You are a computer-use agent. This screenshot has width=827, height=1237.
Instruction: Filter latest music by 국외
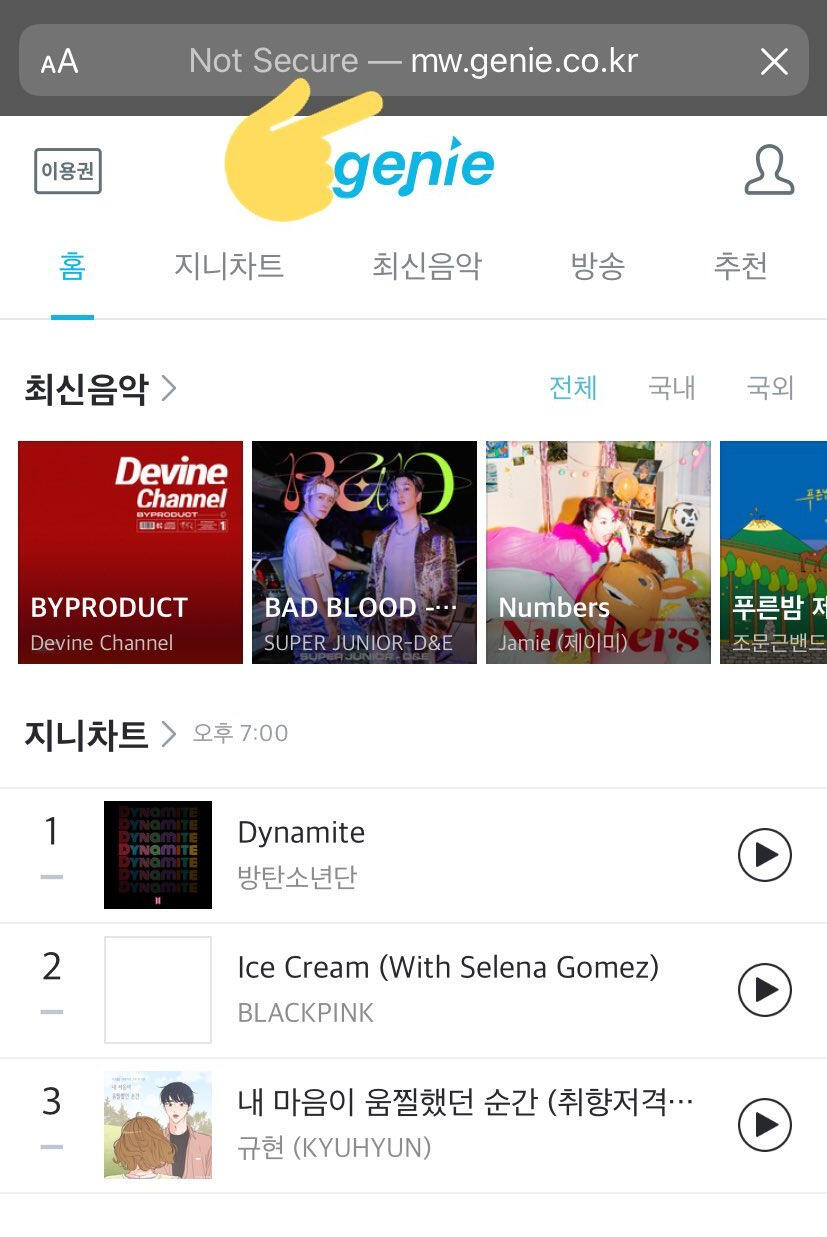[770, 388]
